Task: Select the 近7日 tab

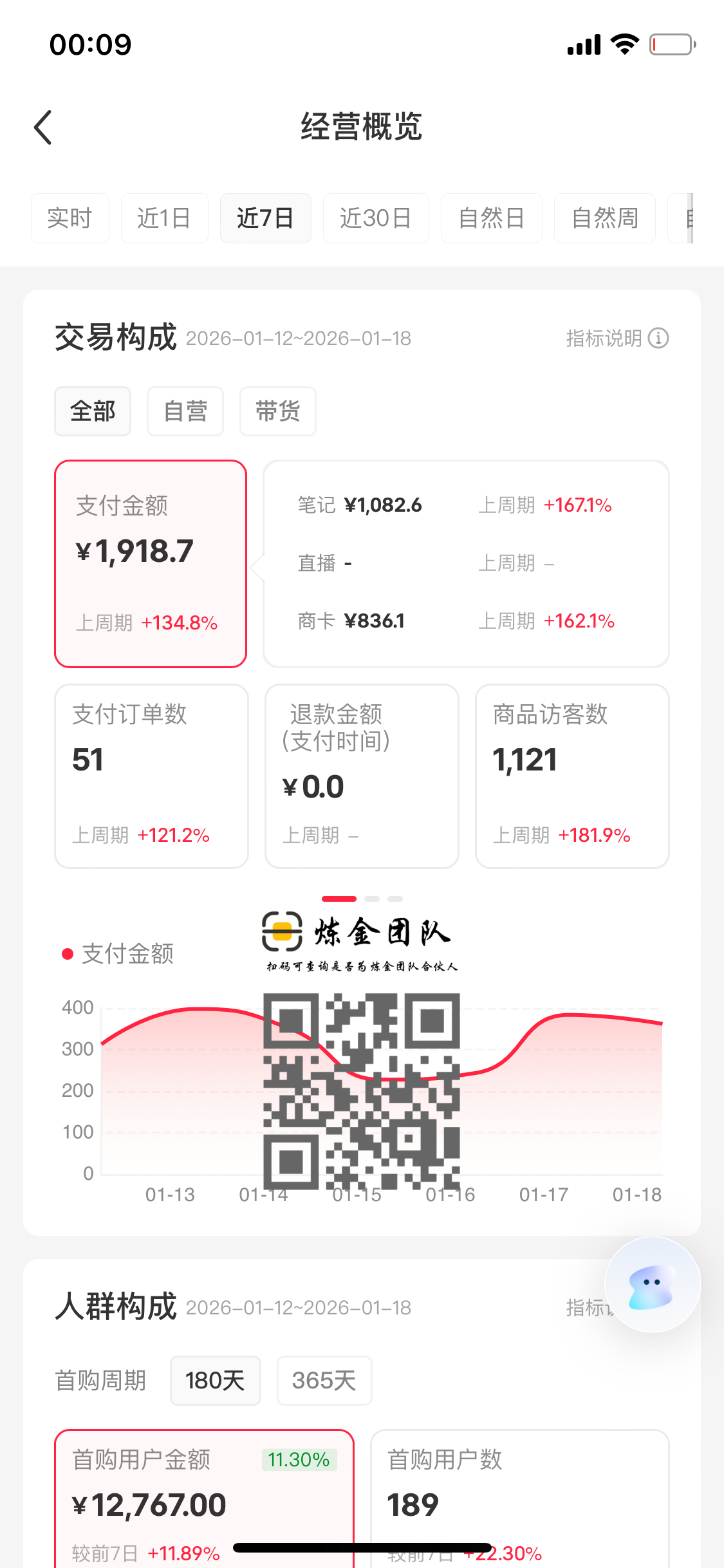Action: pos(266,218)
